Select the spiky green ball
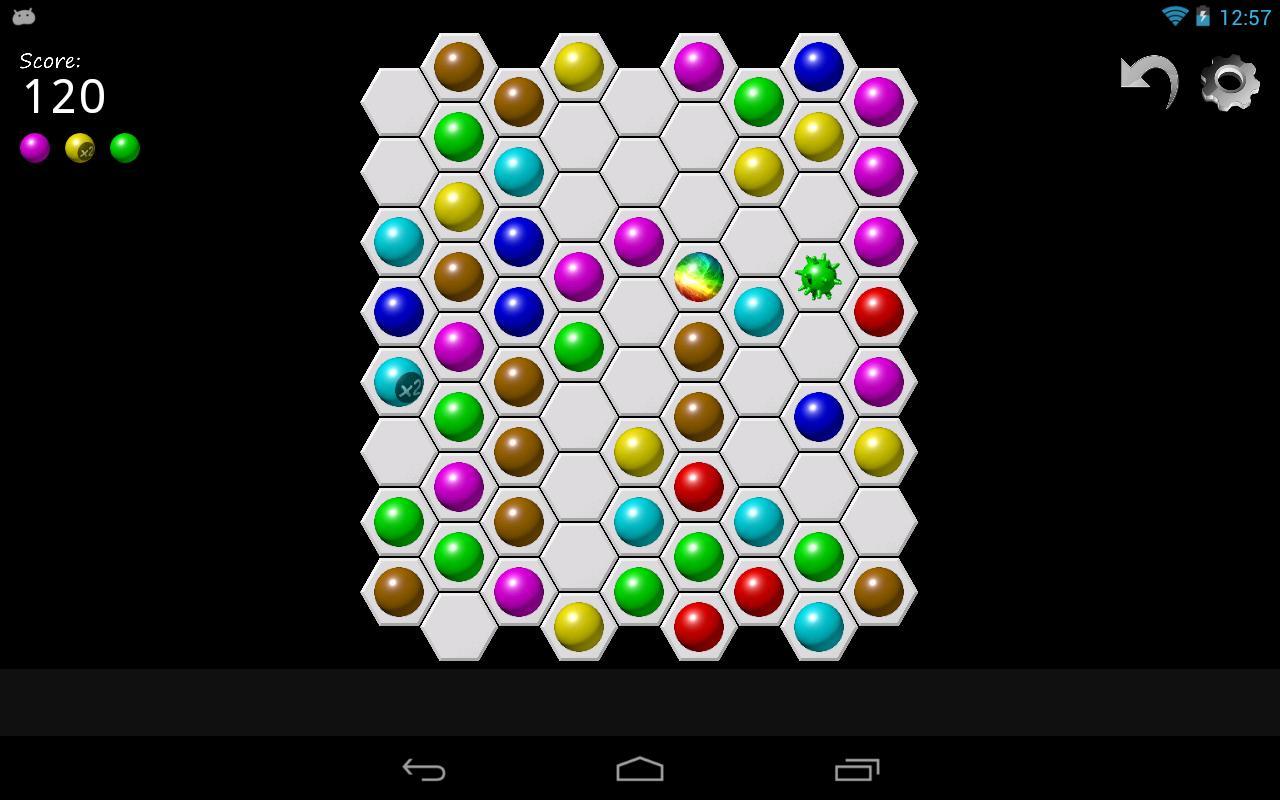Image resolution: width=1280 pixels, height=800 pixels. click(x=819, y=277)
